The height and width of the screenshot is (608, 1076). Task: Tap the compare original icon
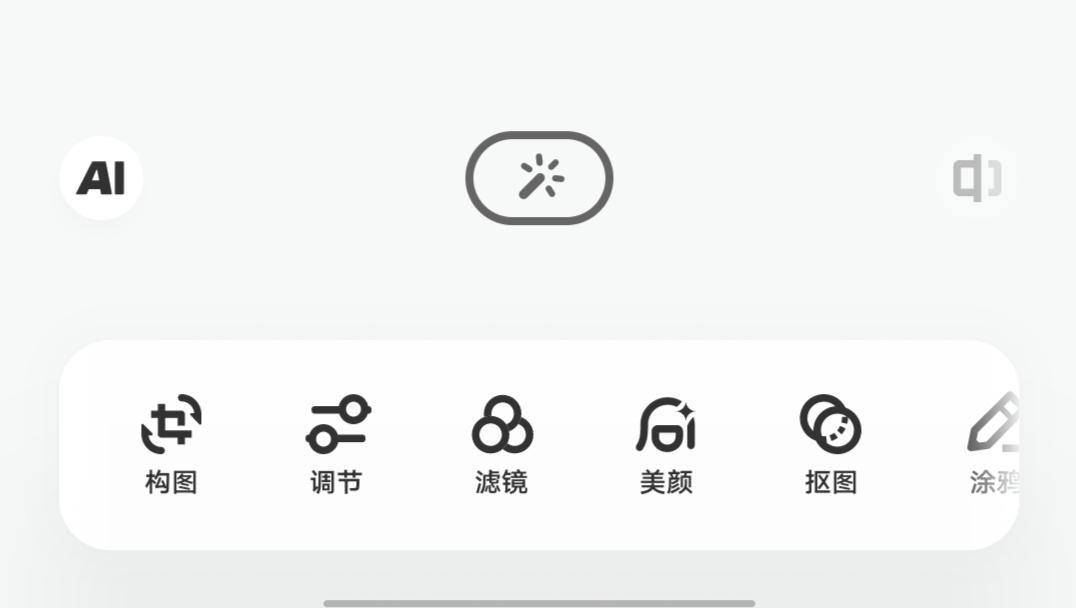(x=977, y=178)
